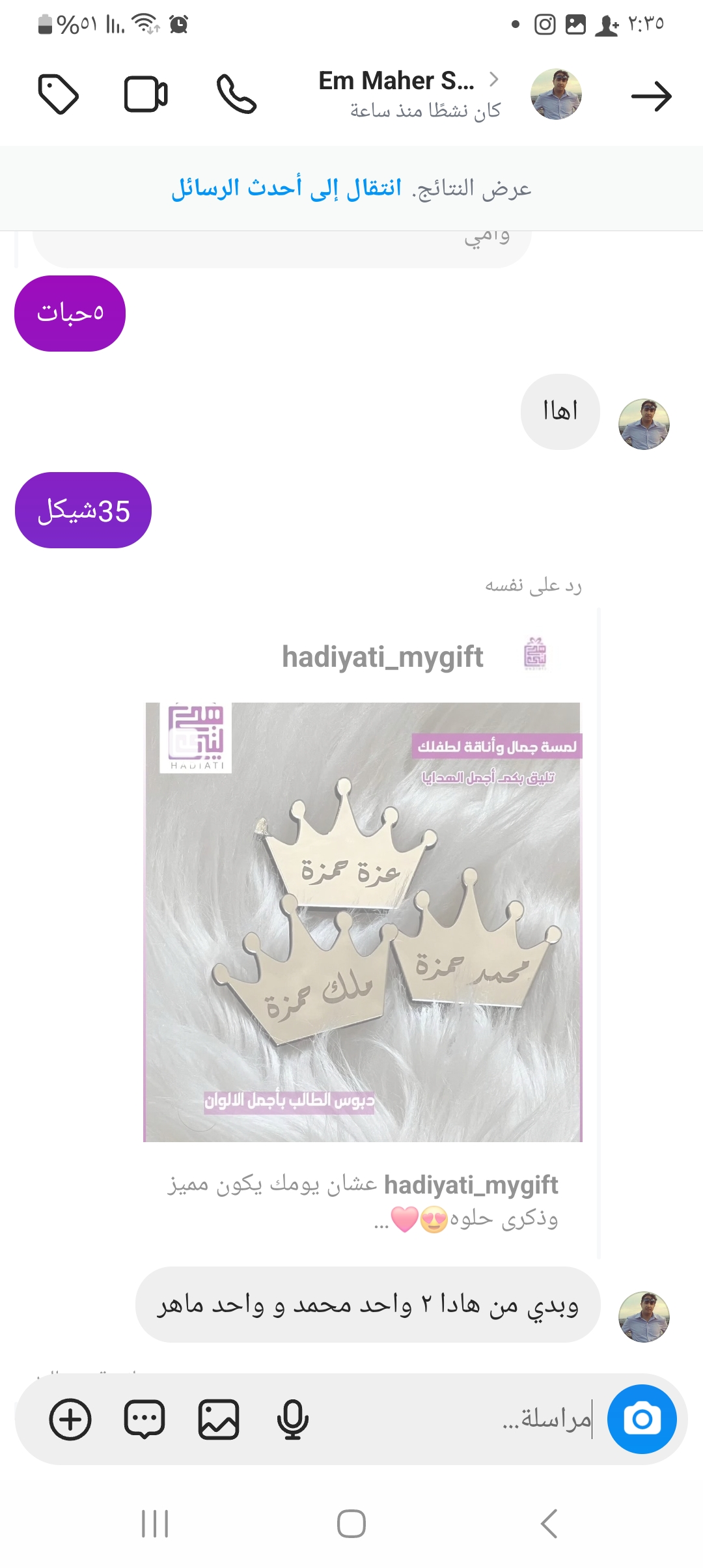Open the camera from the message bar
Image resolution: width=703 pixels, height=1568 pixels.
[642, 1419]
